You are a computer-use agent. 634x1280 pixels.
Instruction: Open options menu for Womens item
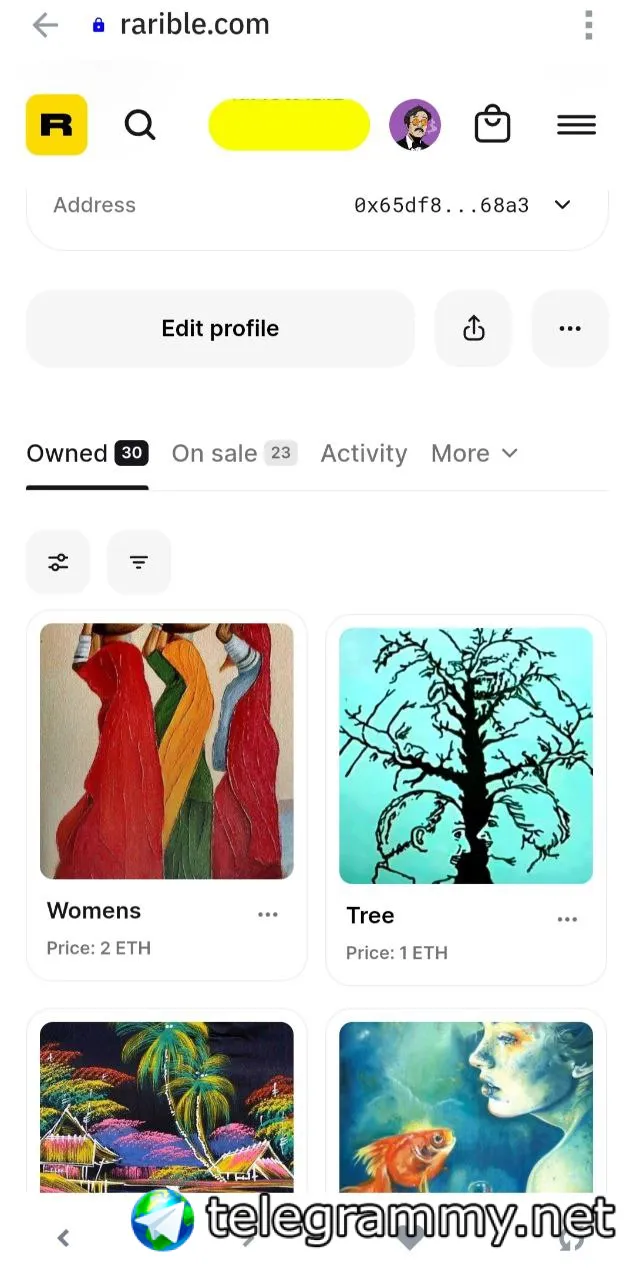(268, 914)
